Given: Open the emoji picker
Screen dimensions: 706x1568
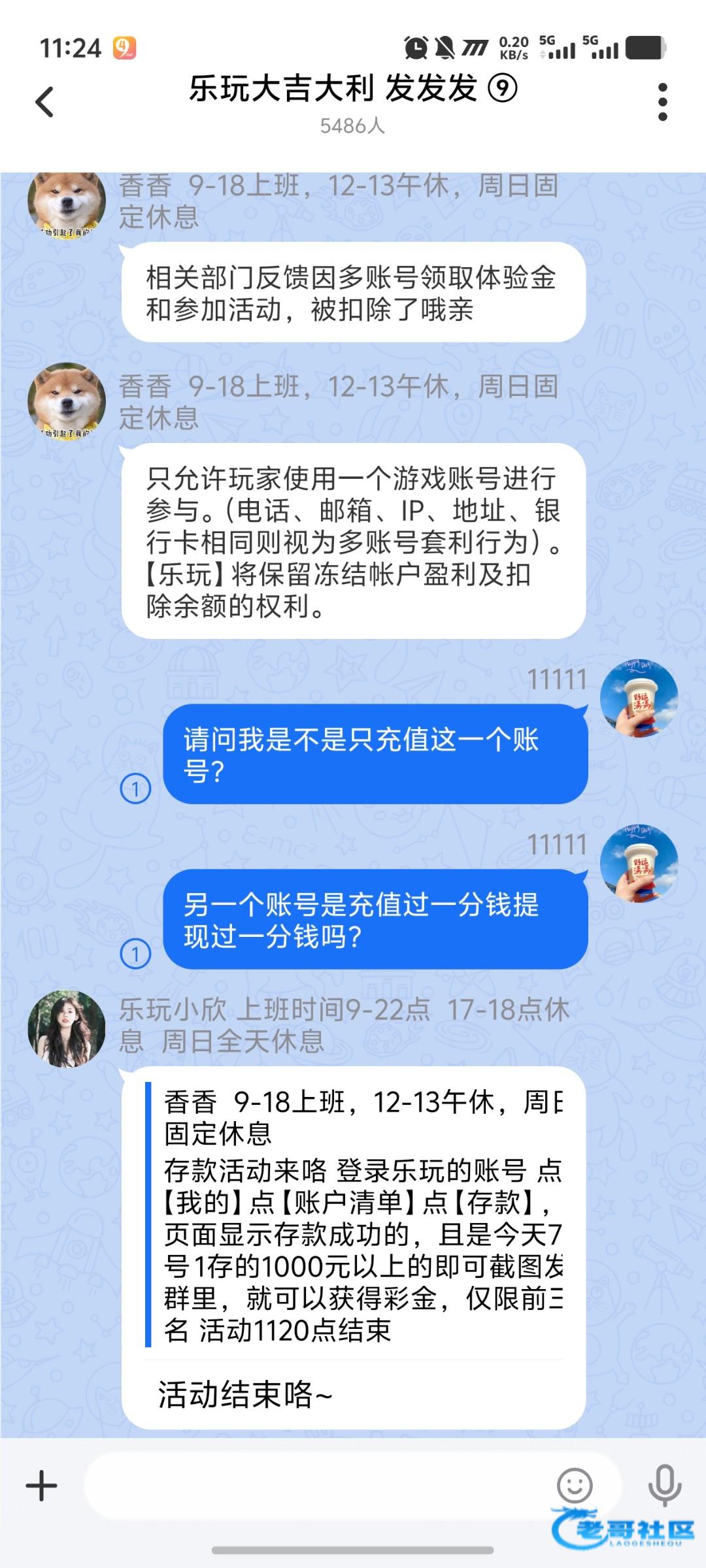Looking at the screenshot, I should tap(574, 1486).
